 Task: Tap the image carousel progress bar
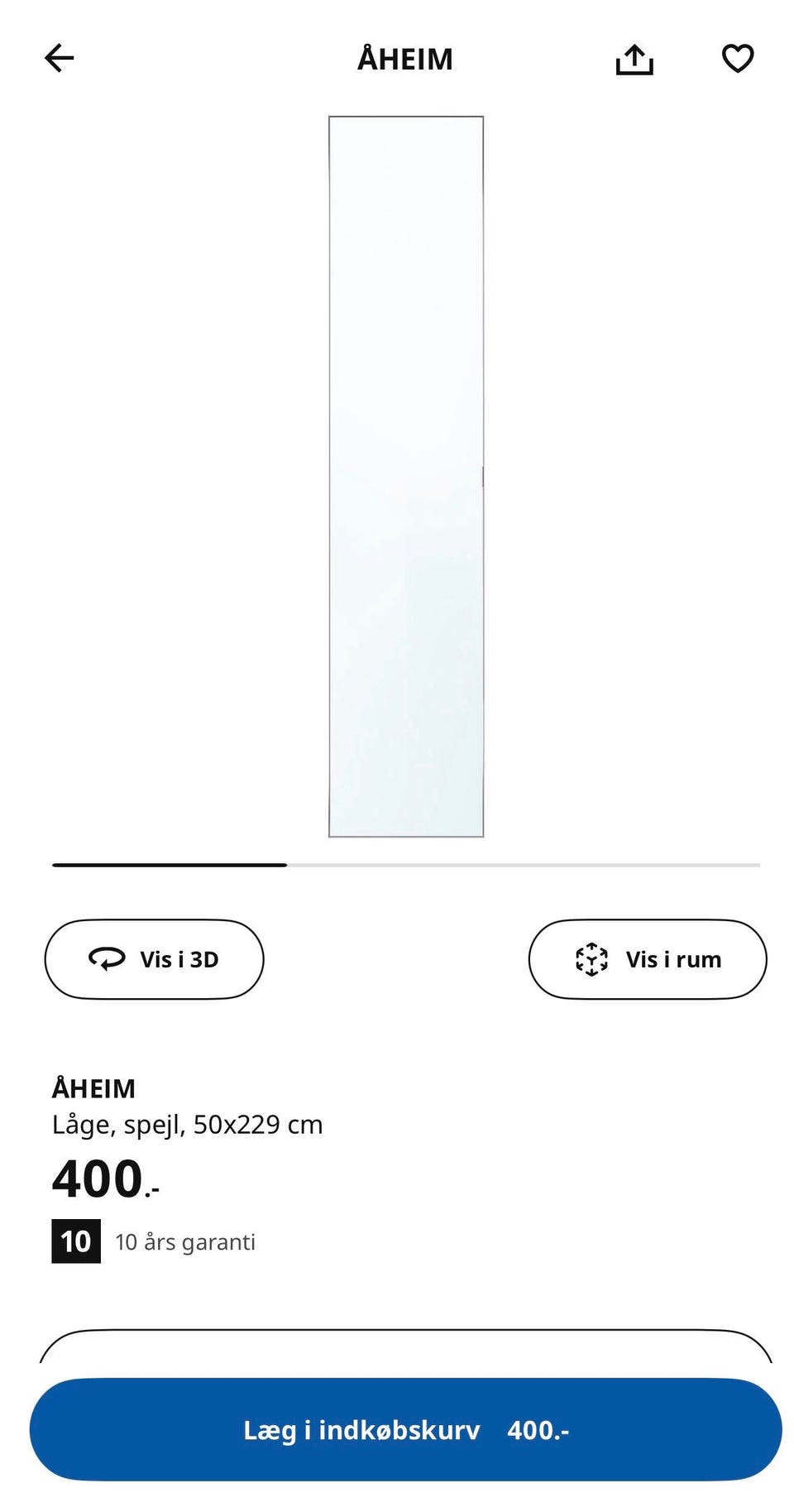tap(397, 865)
